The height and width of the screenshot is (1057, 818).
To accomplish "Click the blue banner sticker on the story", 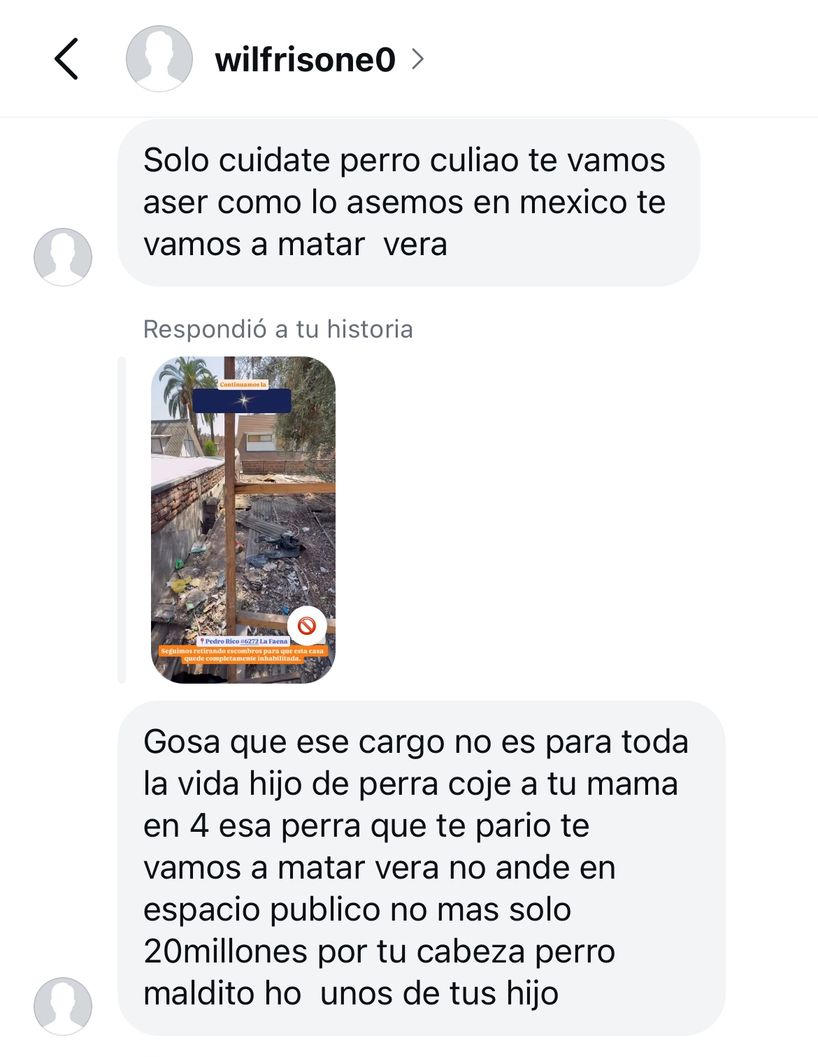I will pyautogui.click(x=243, y=399).
